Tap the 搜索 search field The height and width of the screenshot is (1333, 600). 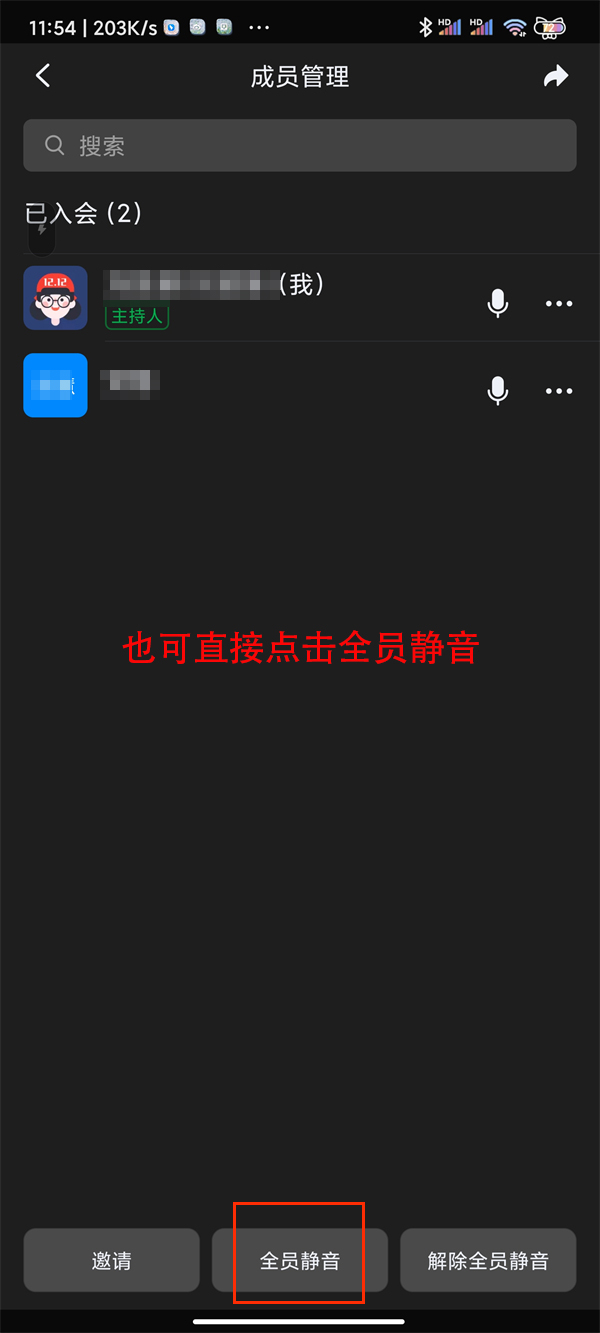[x=300, y=146]
